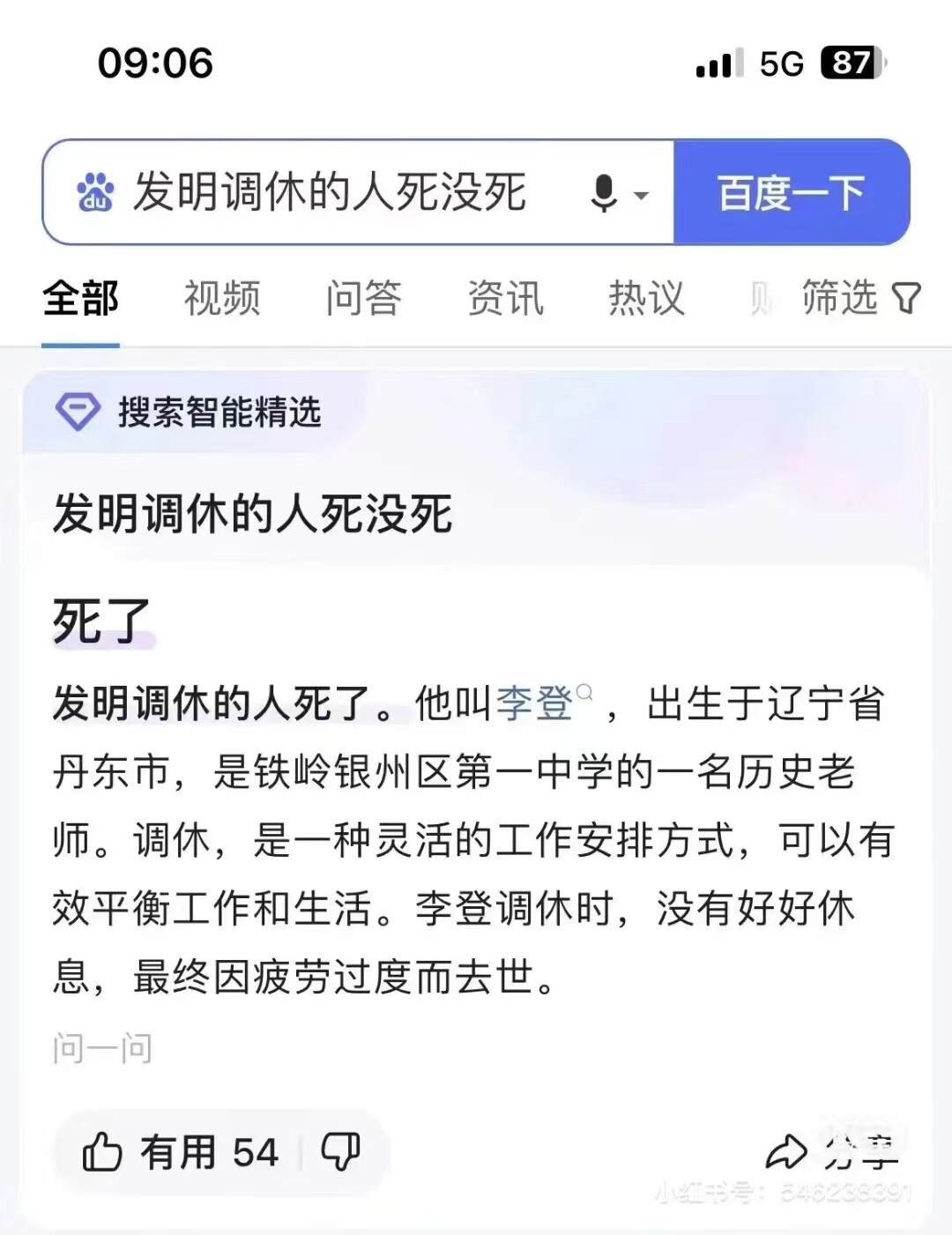Switch to the 视频 tab
The width and height of the screenshot is (952, 1235).
[x=222, y=298]
